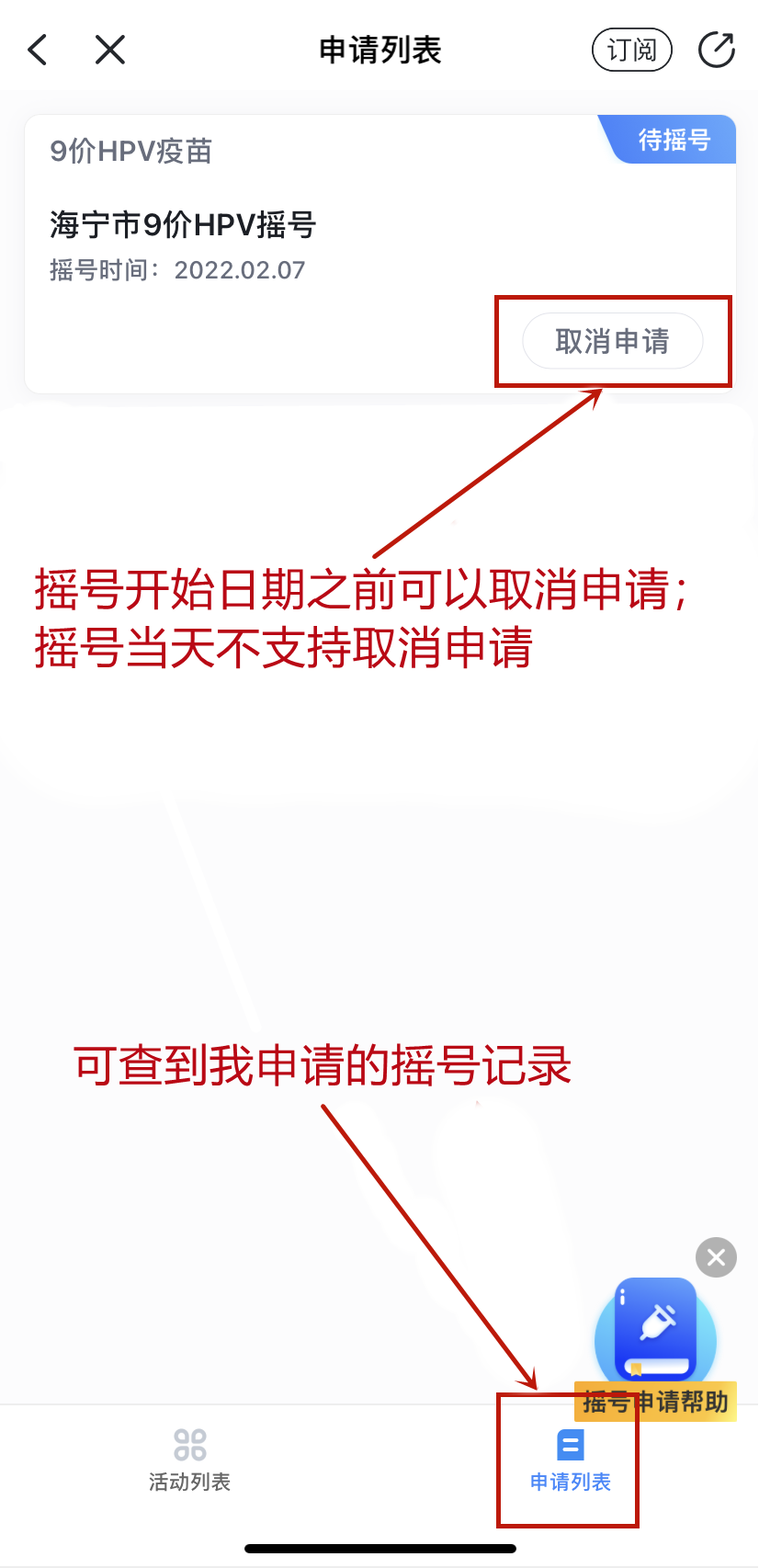This screenshot has width=759, height=1568.
Task: Dismiss the floating help widget
Action: coord(717,1257)
